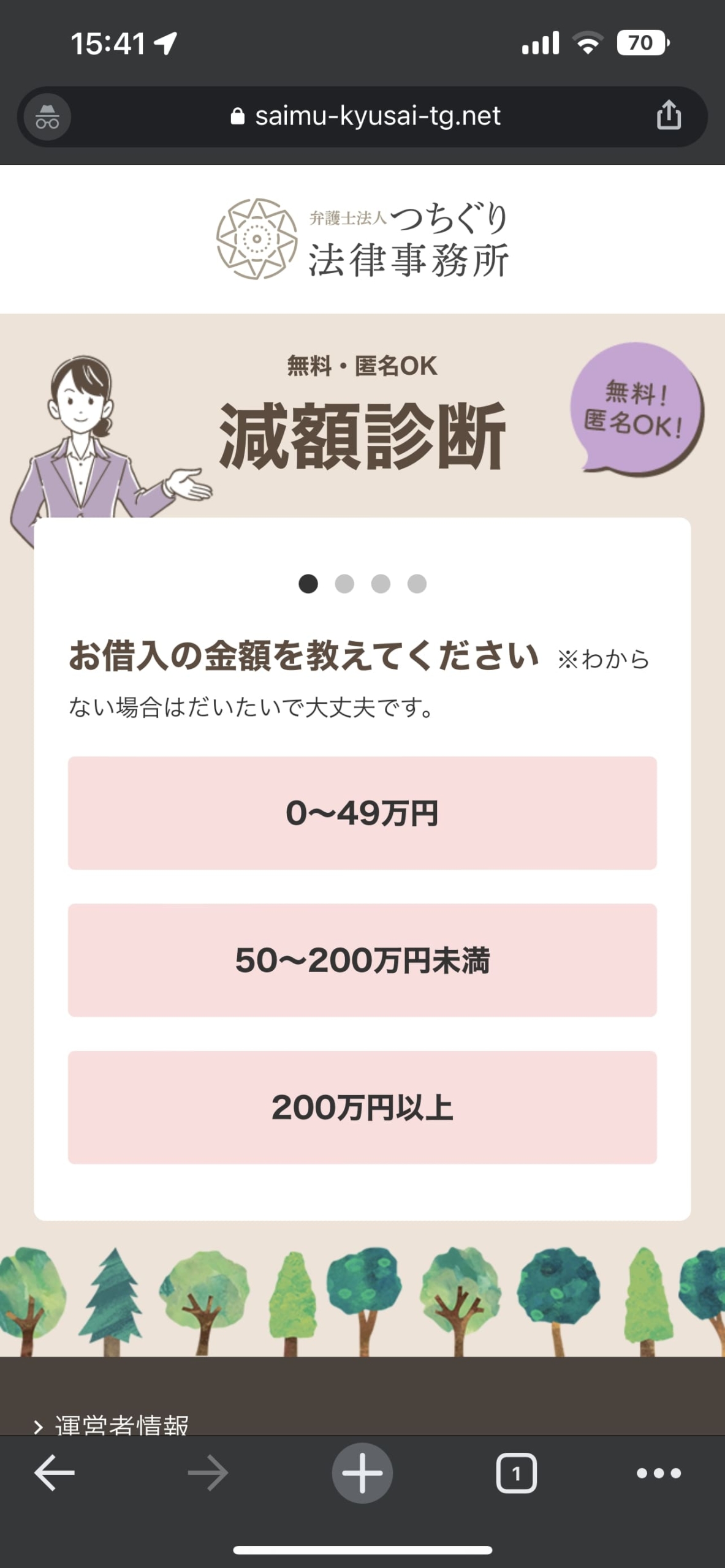
Task: Tap the first filled progress dot
Action: (x=309, y=585)
